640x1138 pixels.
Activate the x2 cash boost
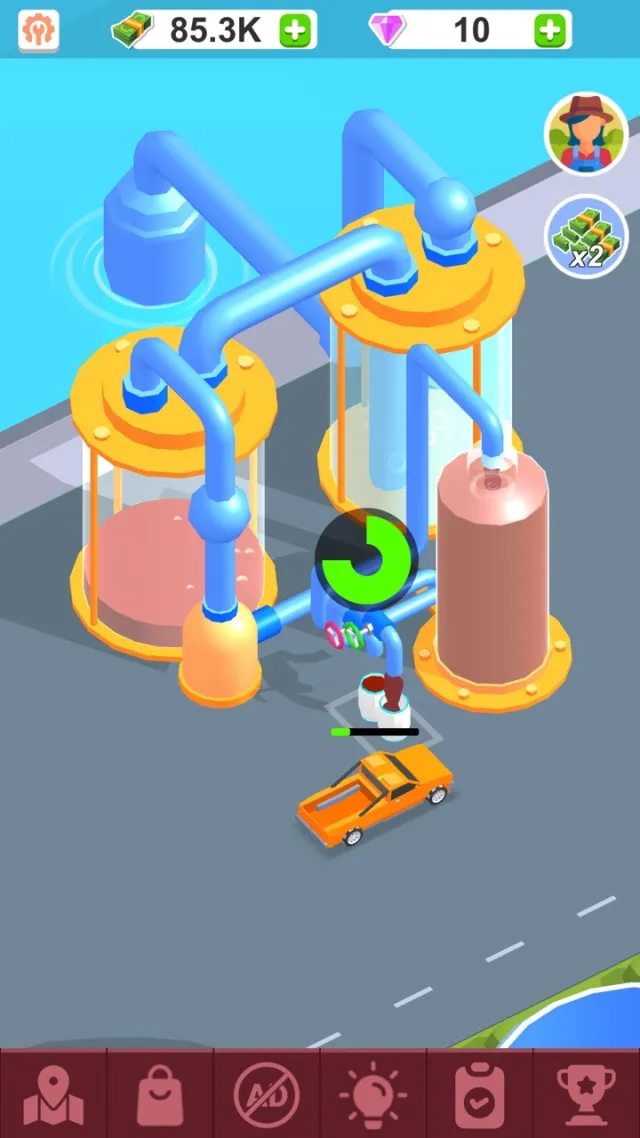coord(586,236)
